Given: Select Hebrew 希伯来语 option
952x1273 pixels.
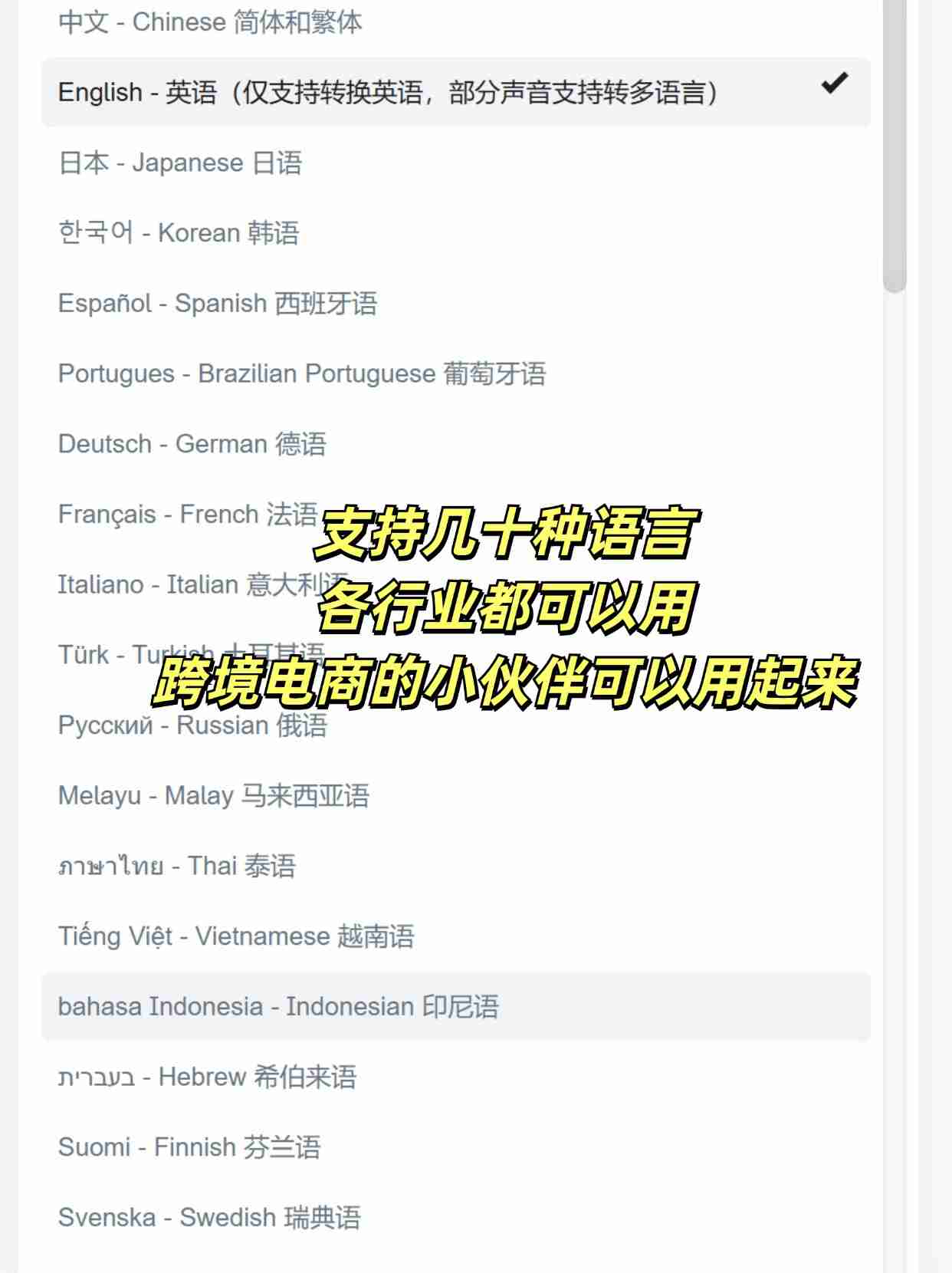Looking at the screenshot, I should coord(207,1077).
